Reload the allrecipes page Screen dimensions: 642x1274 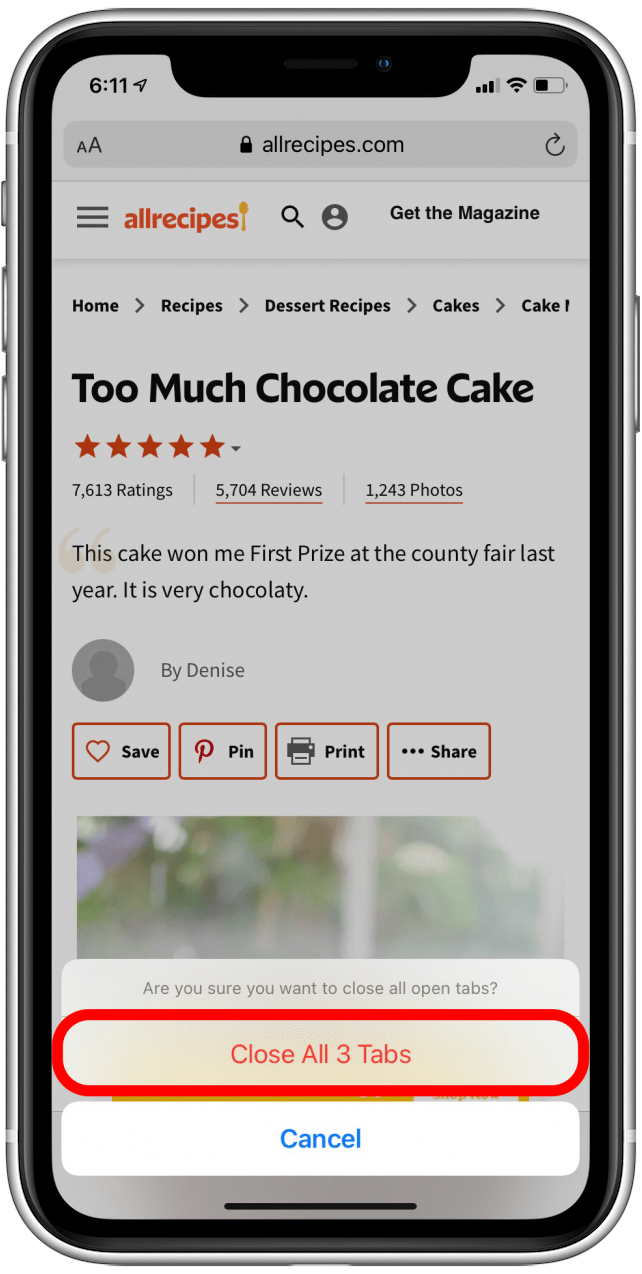click(x=554, y=146)
